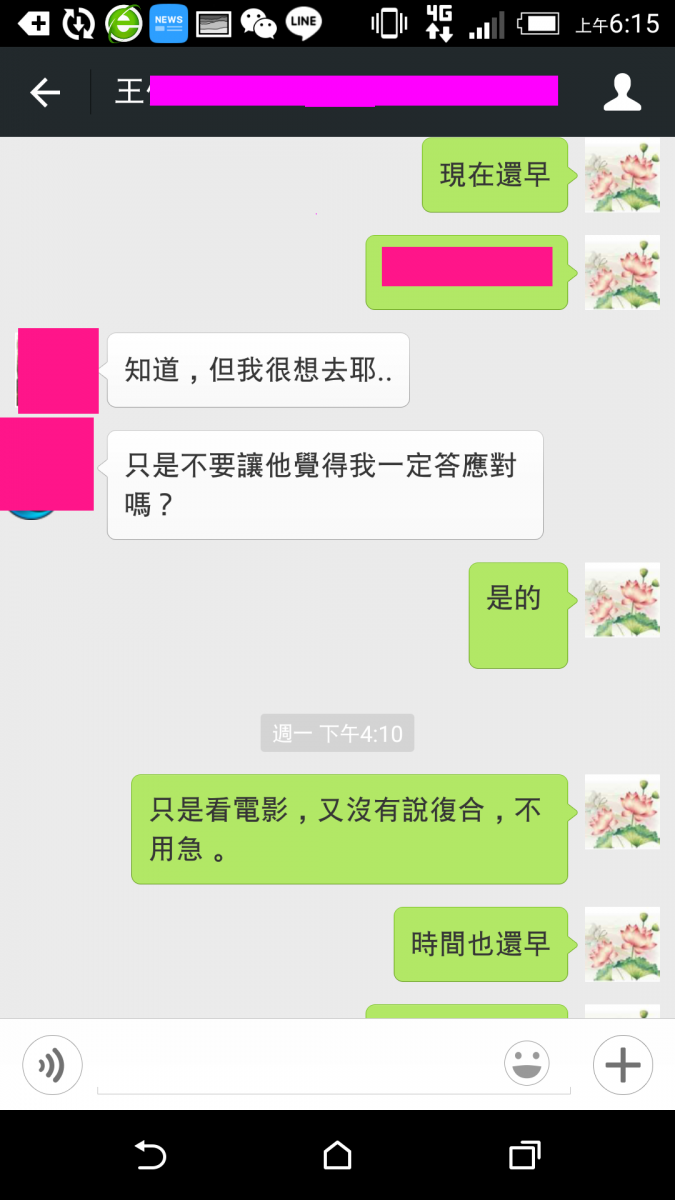This screenshot has width=675, height=1200.
Task: Tap the lotus avatar beside 是的
Action: 622,600
